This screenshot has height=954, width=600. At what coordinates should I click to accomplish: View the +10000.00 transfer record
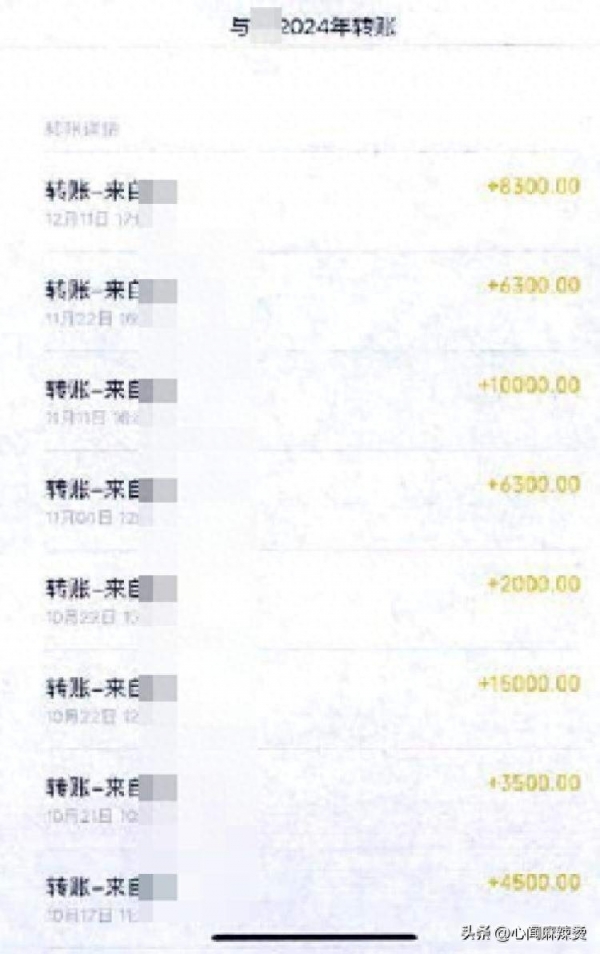300,400
